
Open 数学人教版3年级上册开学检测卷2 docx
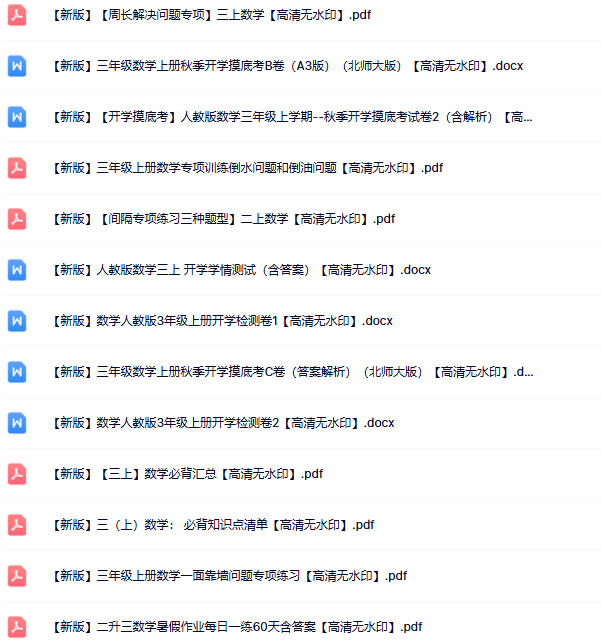(x=222, y=423)
